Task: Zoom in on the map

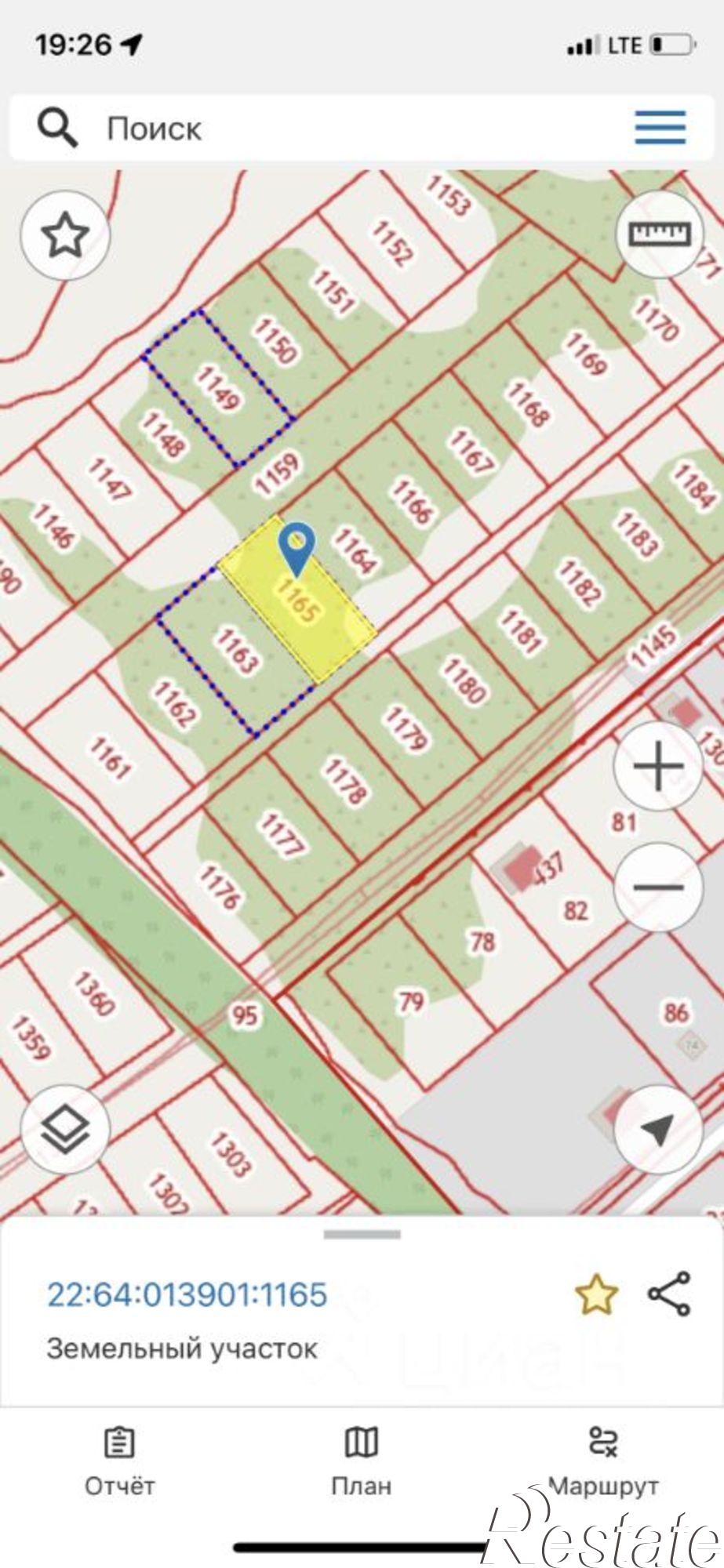Action: (657, 765)
